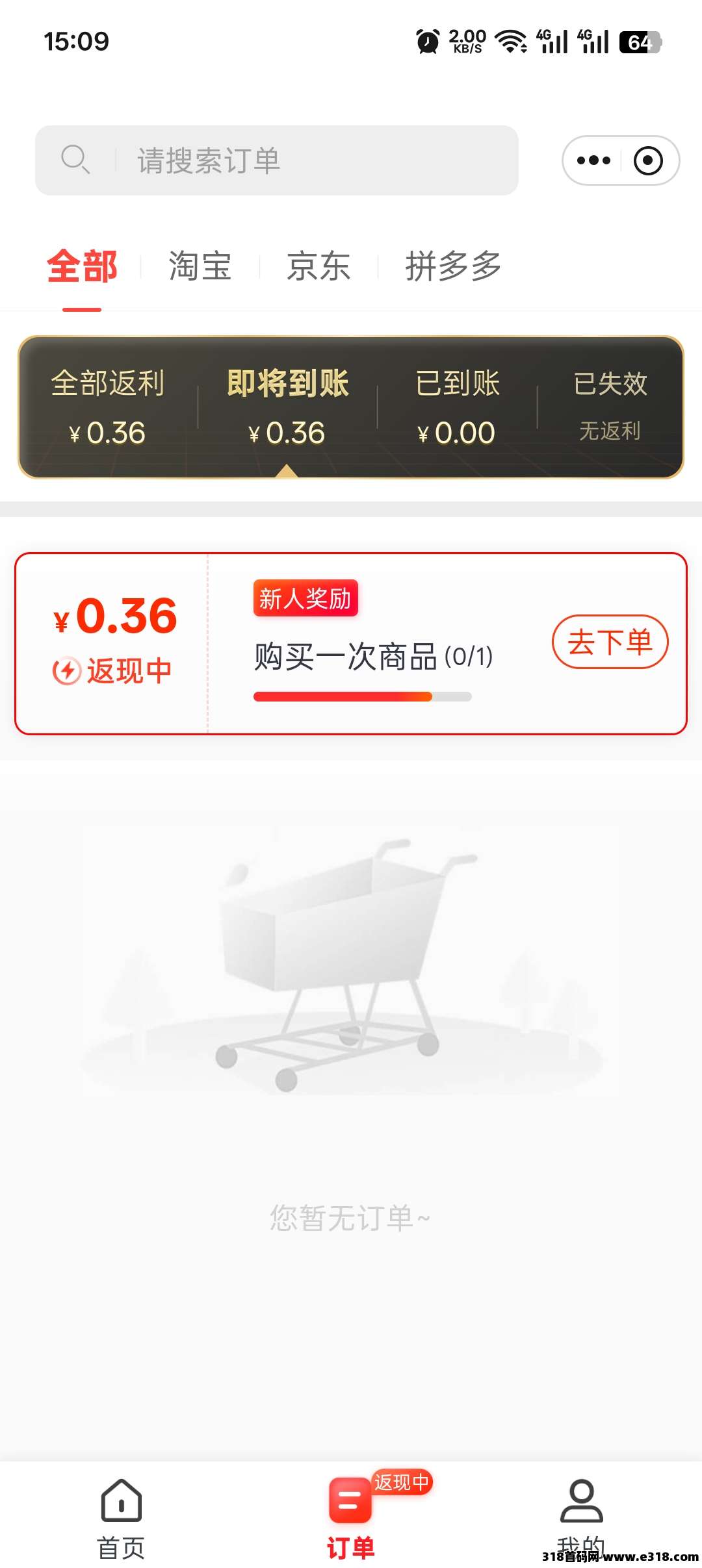Switch to the 全部 orders tab

[82, 266]
